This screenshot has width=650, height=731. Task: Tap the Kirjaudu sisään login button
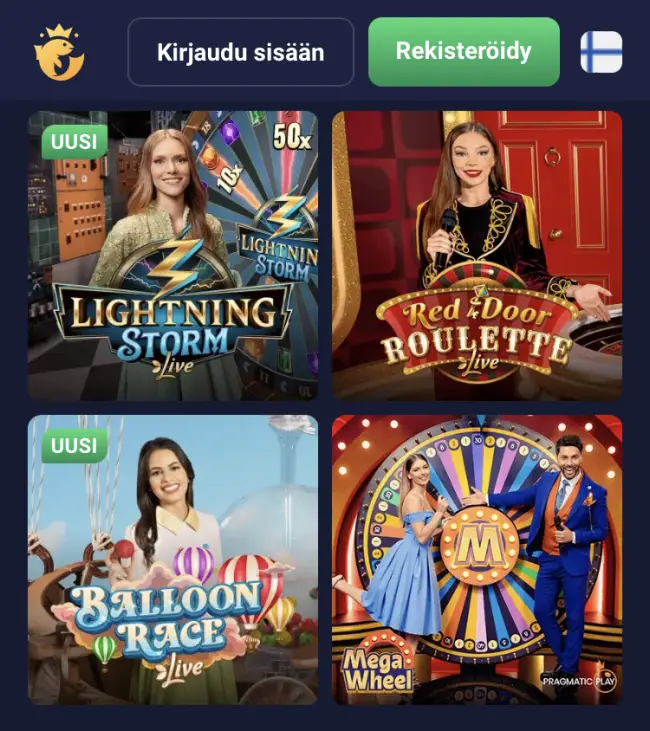pyautogui.click(x=240, y=52)
